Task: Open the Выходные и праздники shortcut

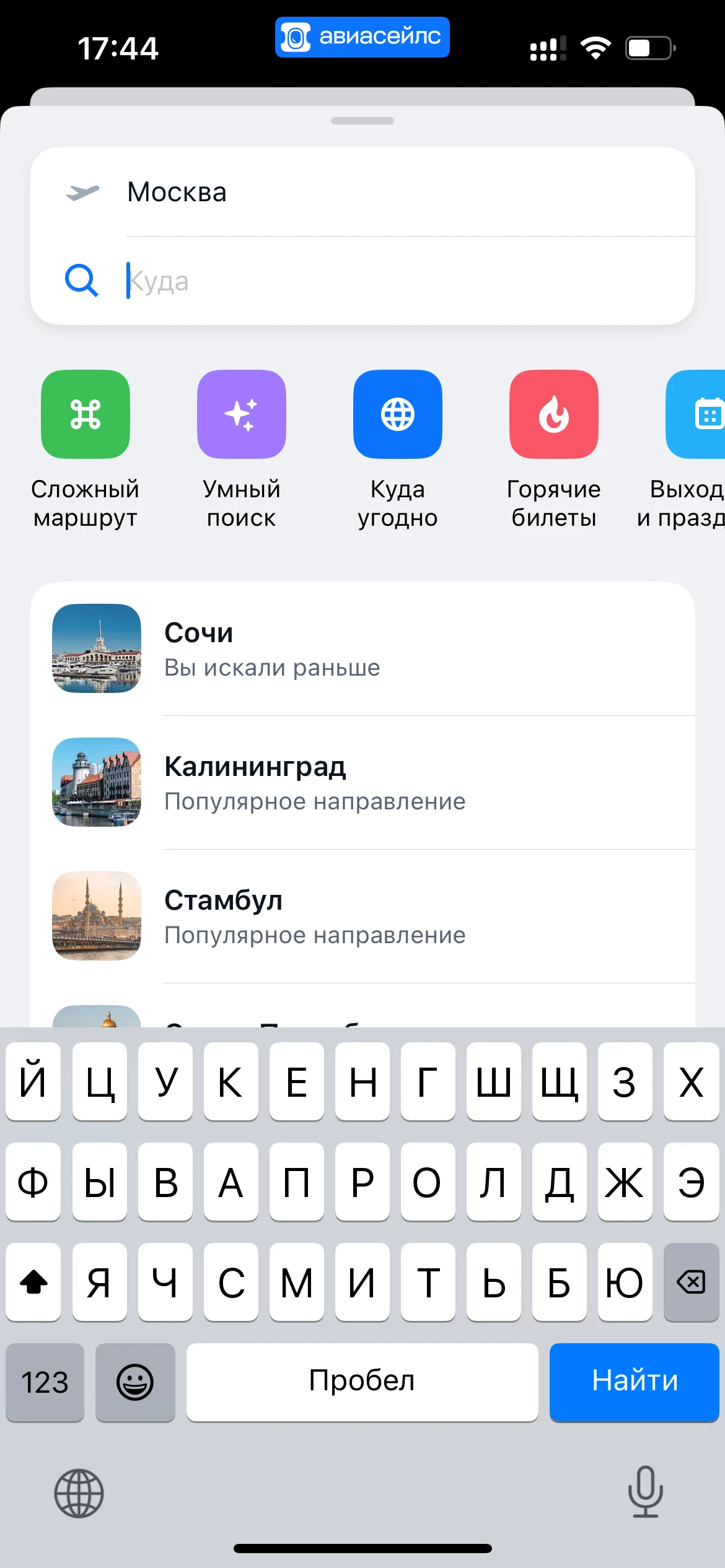Action: tap(697, 415)
